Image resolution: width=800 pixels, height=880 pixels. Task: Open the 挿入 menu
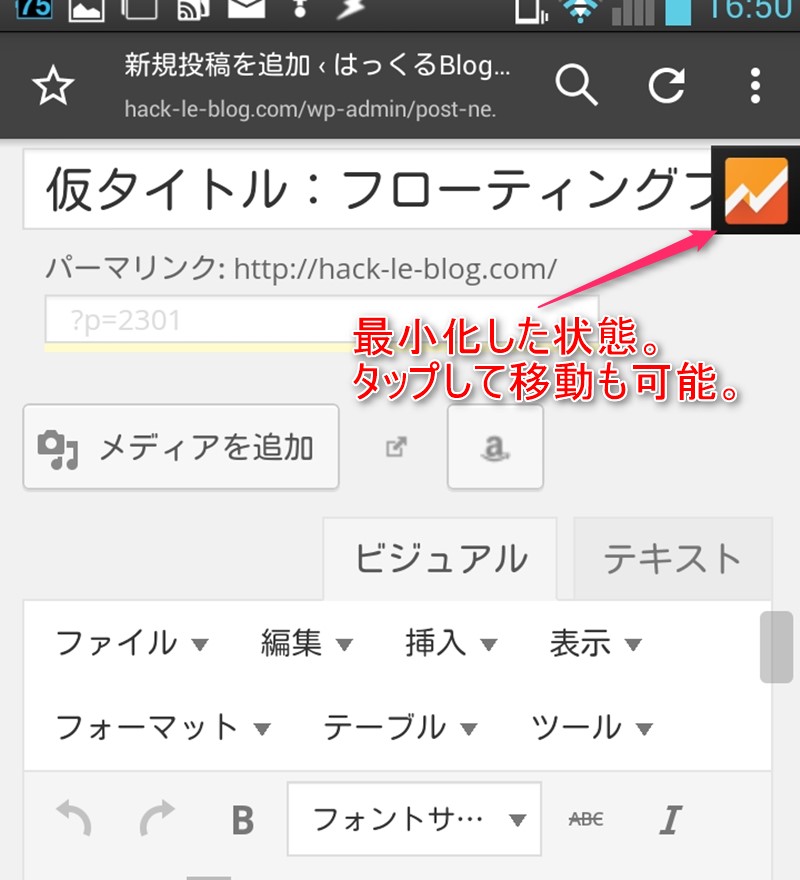[451, 643]
